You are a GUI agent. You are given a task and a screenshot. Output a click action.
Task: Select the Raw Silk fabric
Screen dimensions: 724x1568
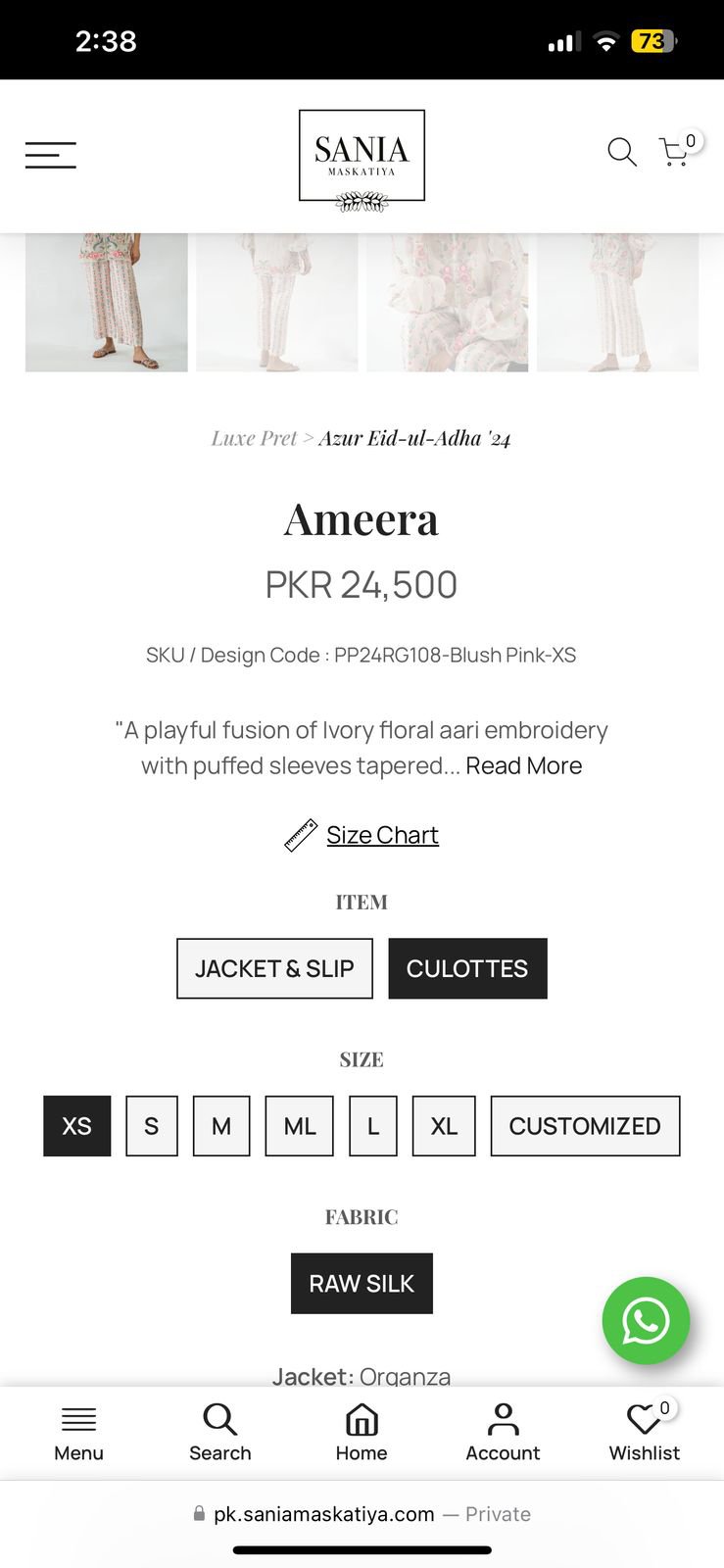click(x=362, y=1284)
